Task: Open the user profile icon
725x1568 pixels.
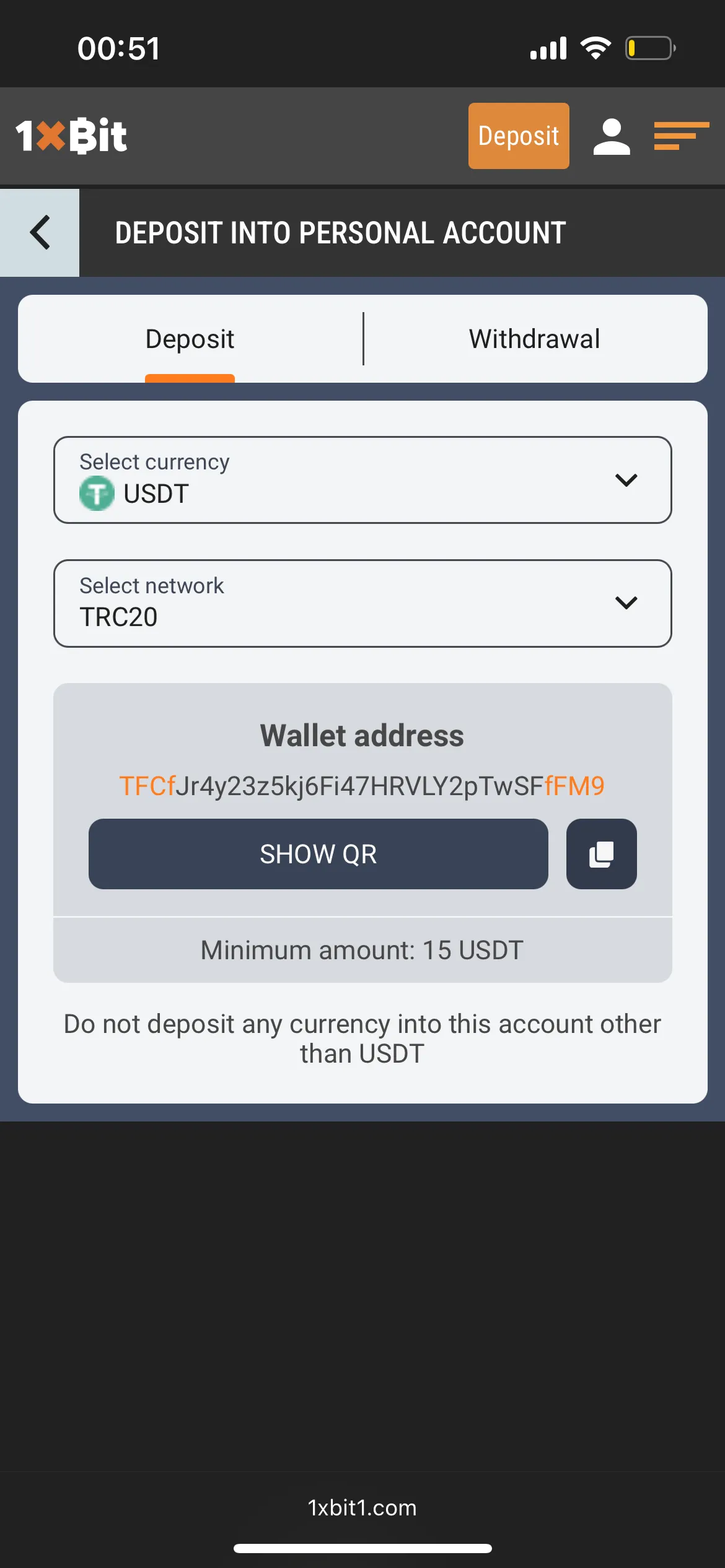Action: 611,136
